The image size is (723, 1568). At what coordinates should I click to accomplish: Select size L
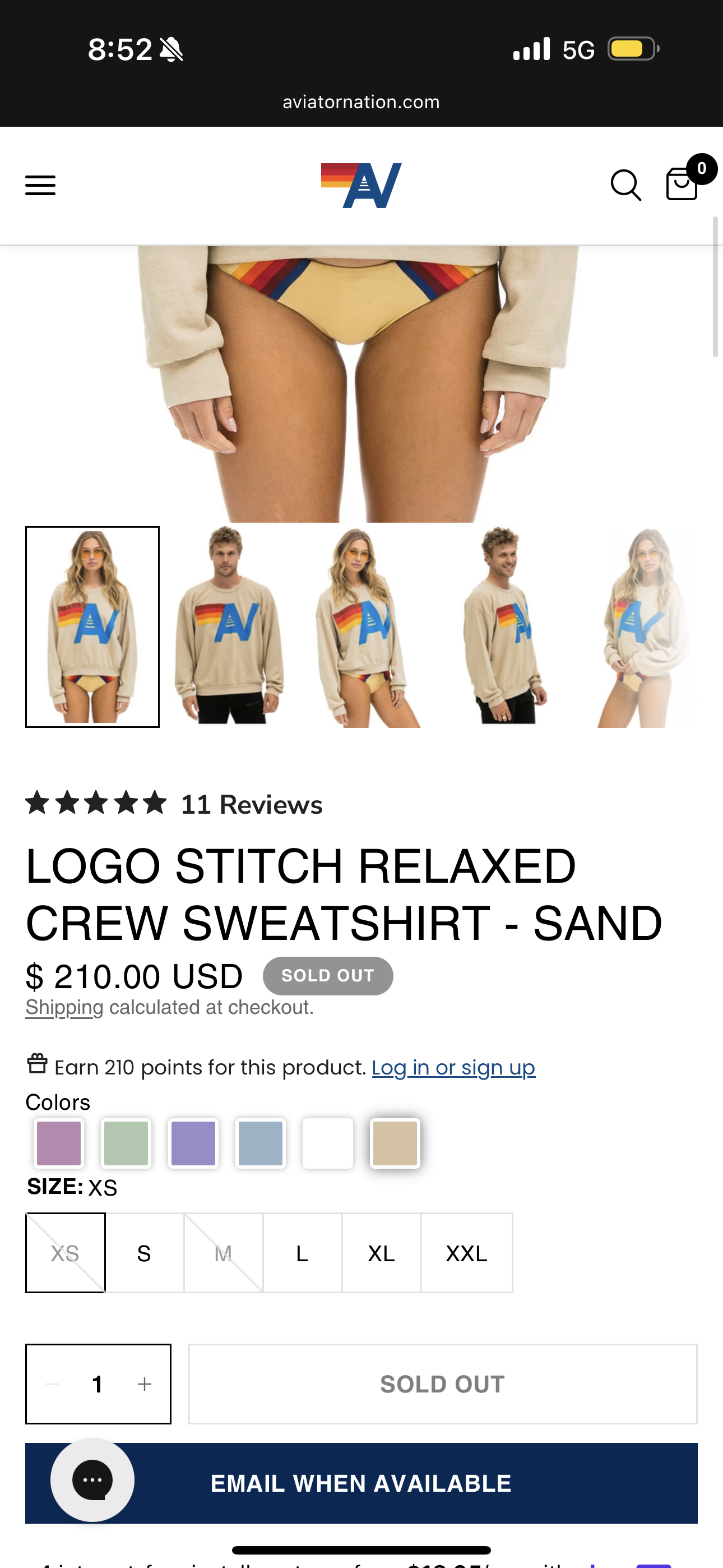(x=302, y=1253)
